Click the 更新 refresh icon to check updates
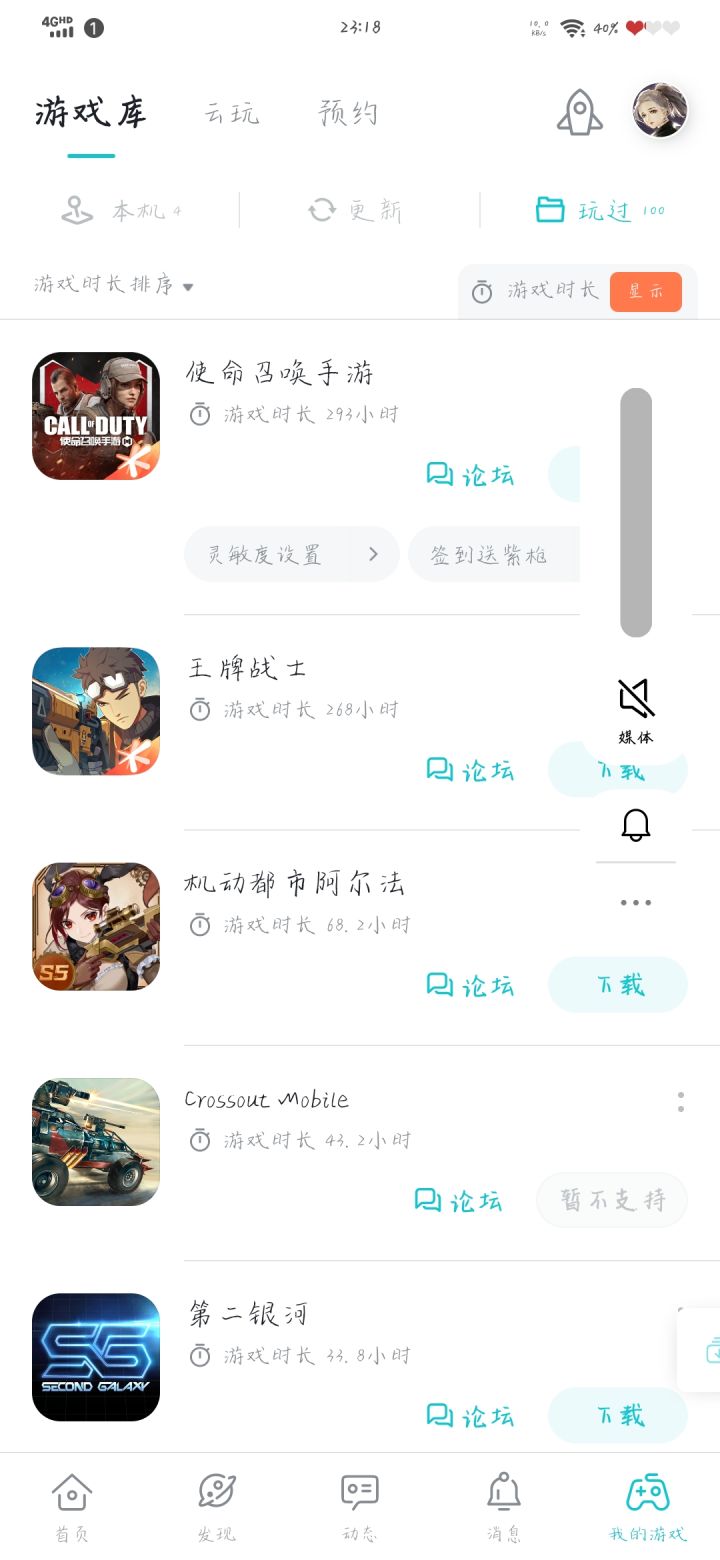The height and width of the screenshot is (1560, 720). click(x=320, y=210)
